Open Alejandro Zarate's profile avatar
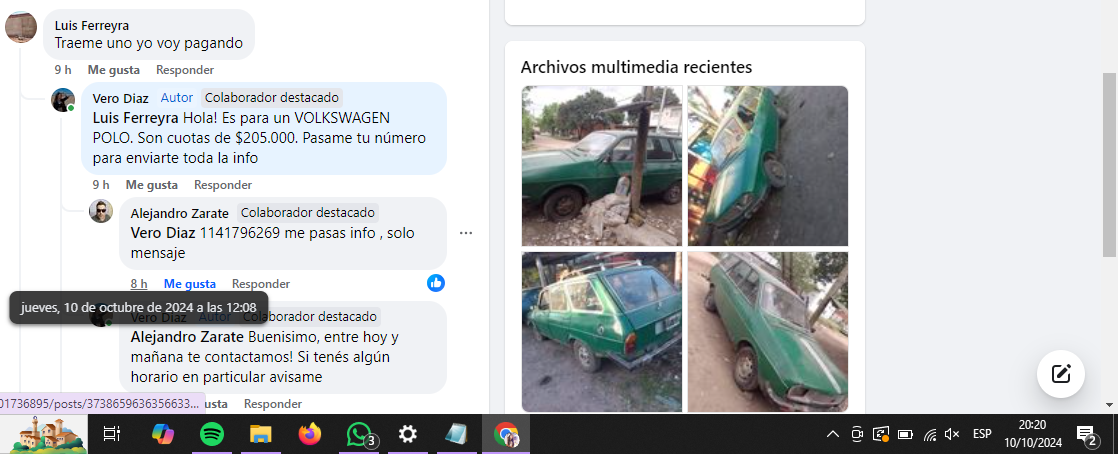The image size is (1118, 454). (101, 211)
